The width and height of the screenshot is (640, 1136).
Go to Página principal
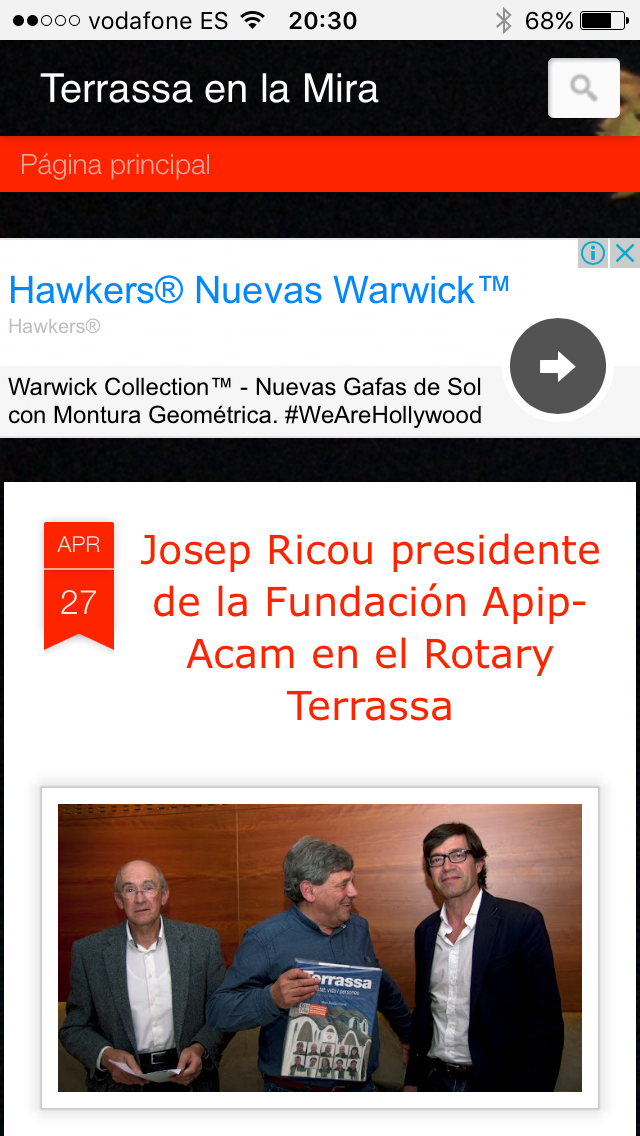coord(116,165)
